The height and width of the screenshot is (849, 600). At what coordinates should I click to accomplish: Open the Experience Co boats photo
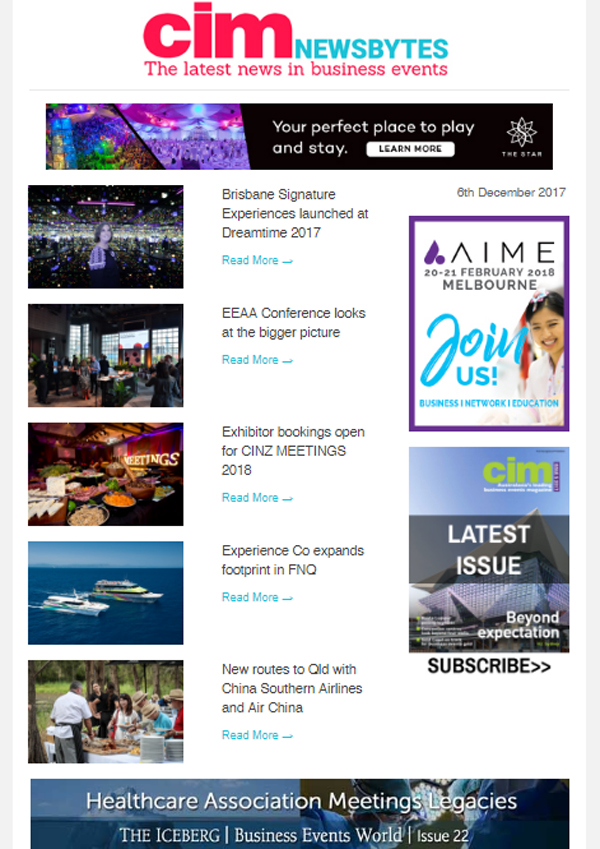pyautogui.click(x=106, y=593)
